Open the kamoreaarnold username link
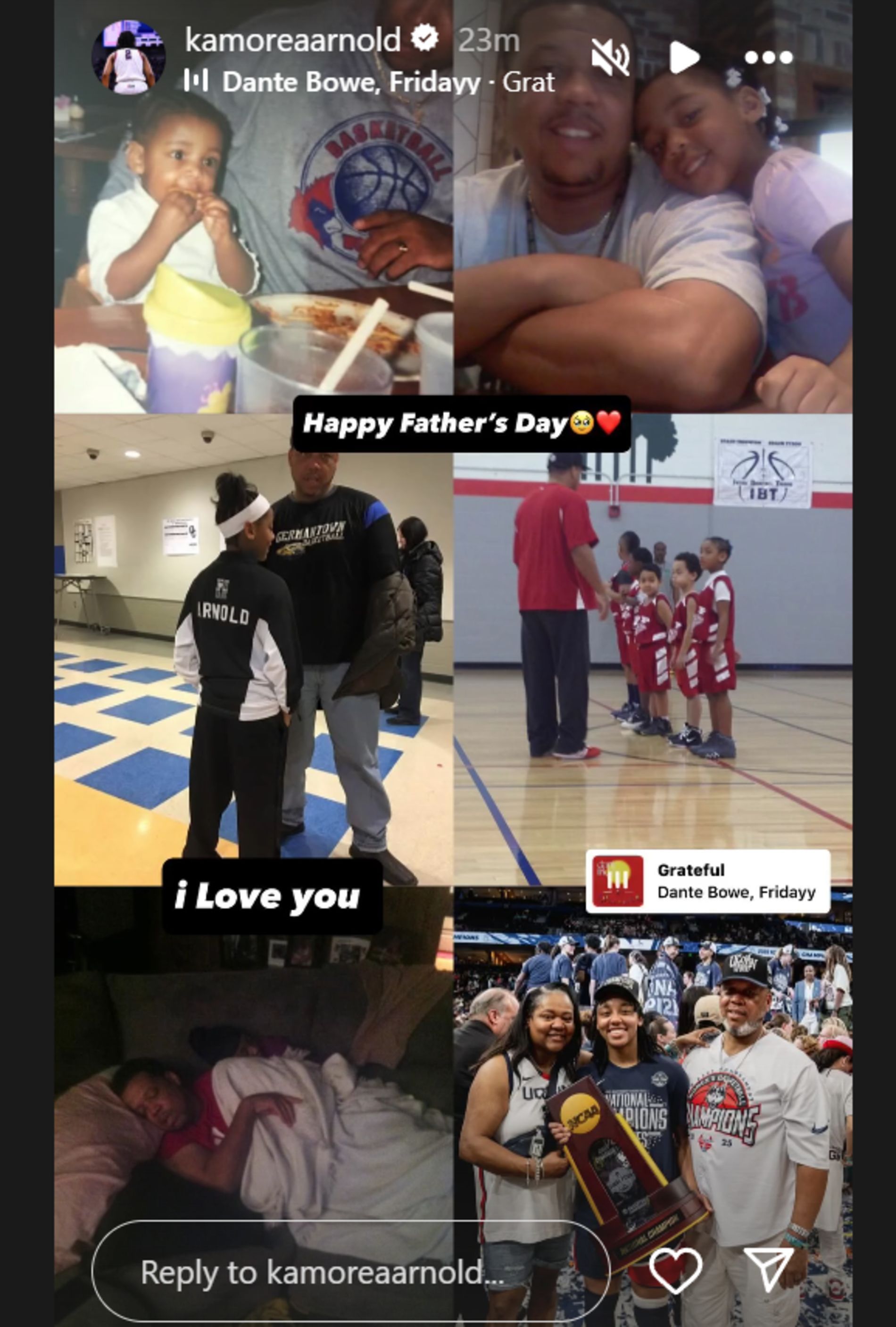Image resolution: width=896 pixels, height=1327 pixels. point(292,40)
